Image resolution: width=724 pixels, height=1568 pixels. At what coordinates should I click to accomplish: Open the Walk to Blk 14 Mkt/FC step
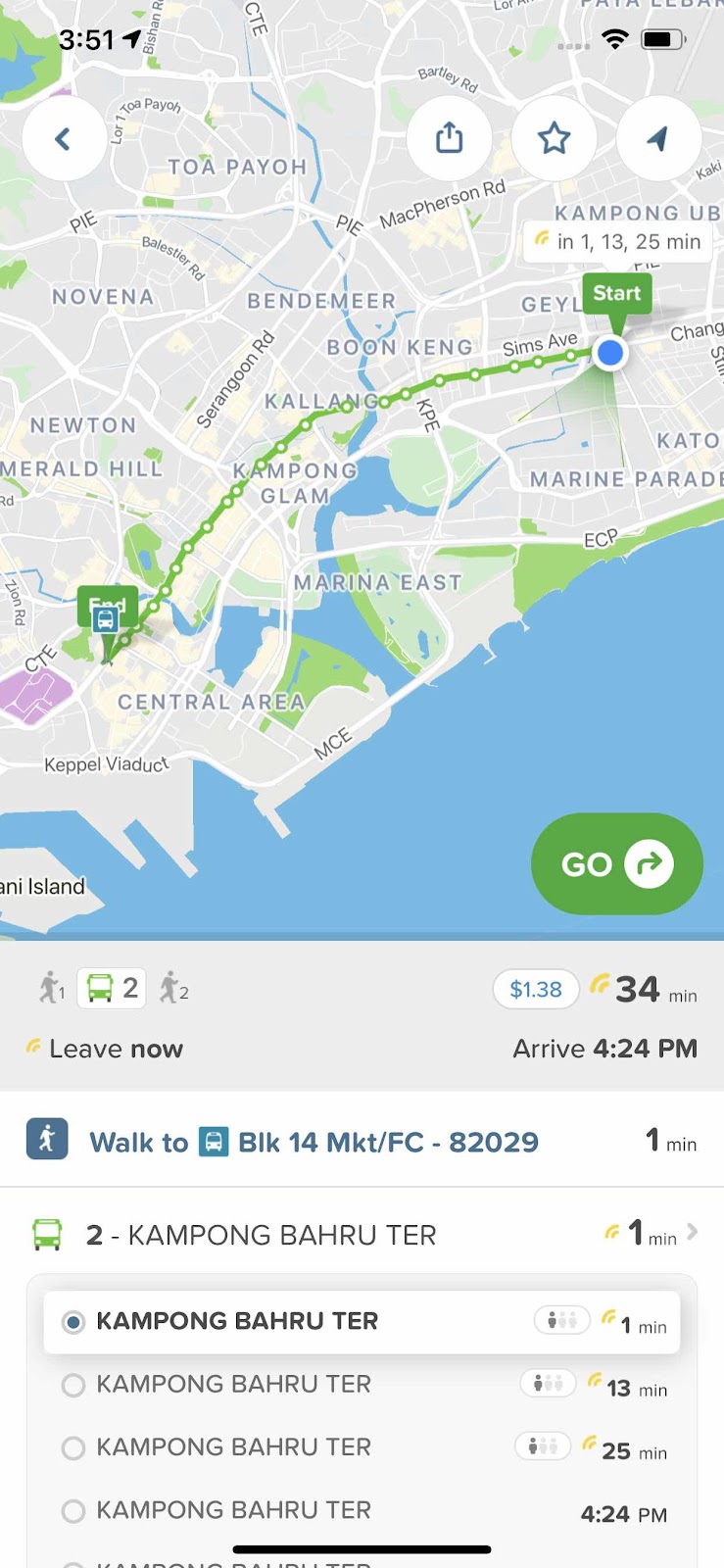click(x=362, y=1142)
